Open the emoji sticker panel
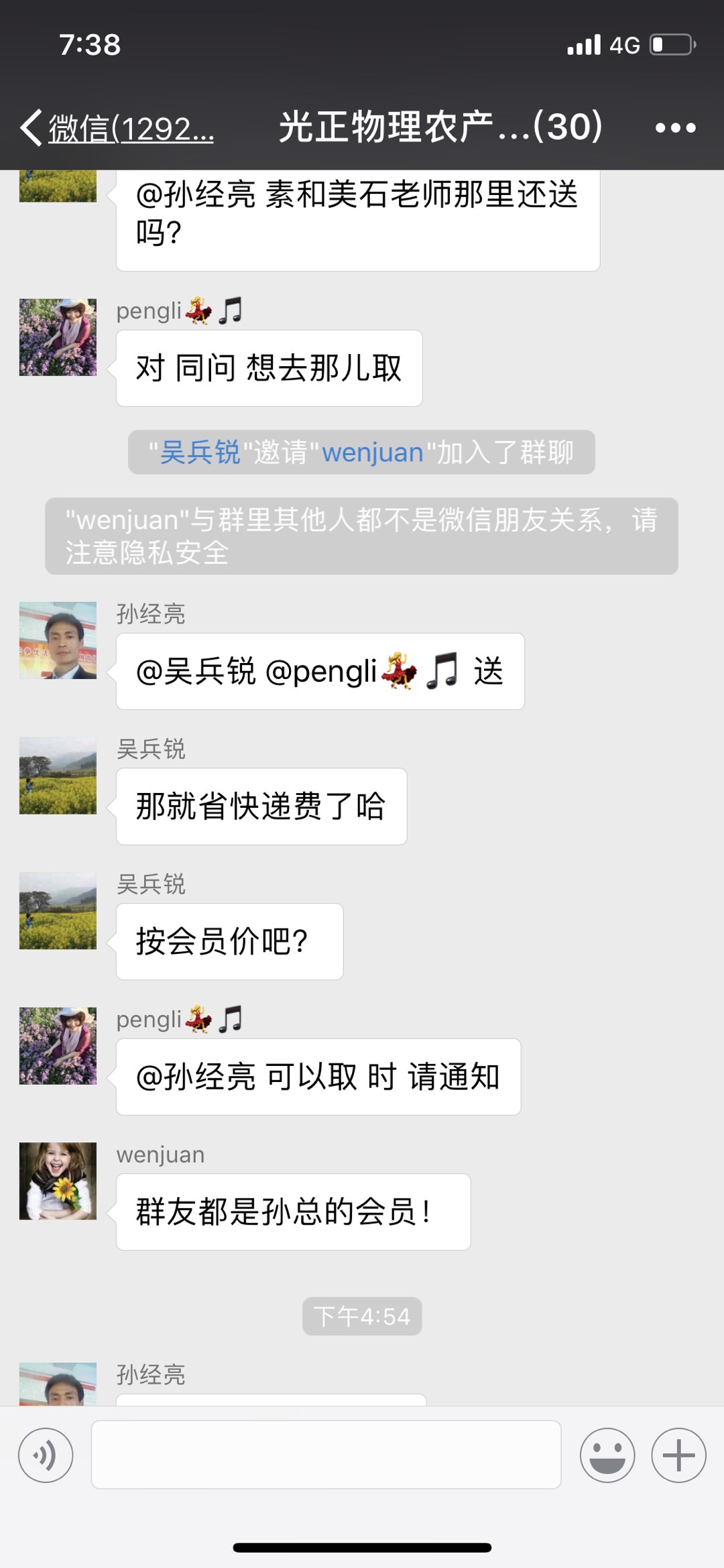 click(x=607, y=1455)
